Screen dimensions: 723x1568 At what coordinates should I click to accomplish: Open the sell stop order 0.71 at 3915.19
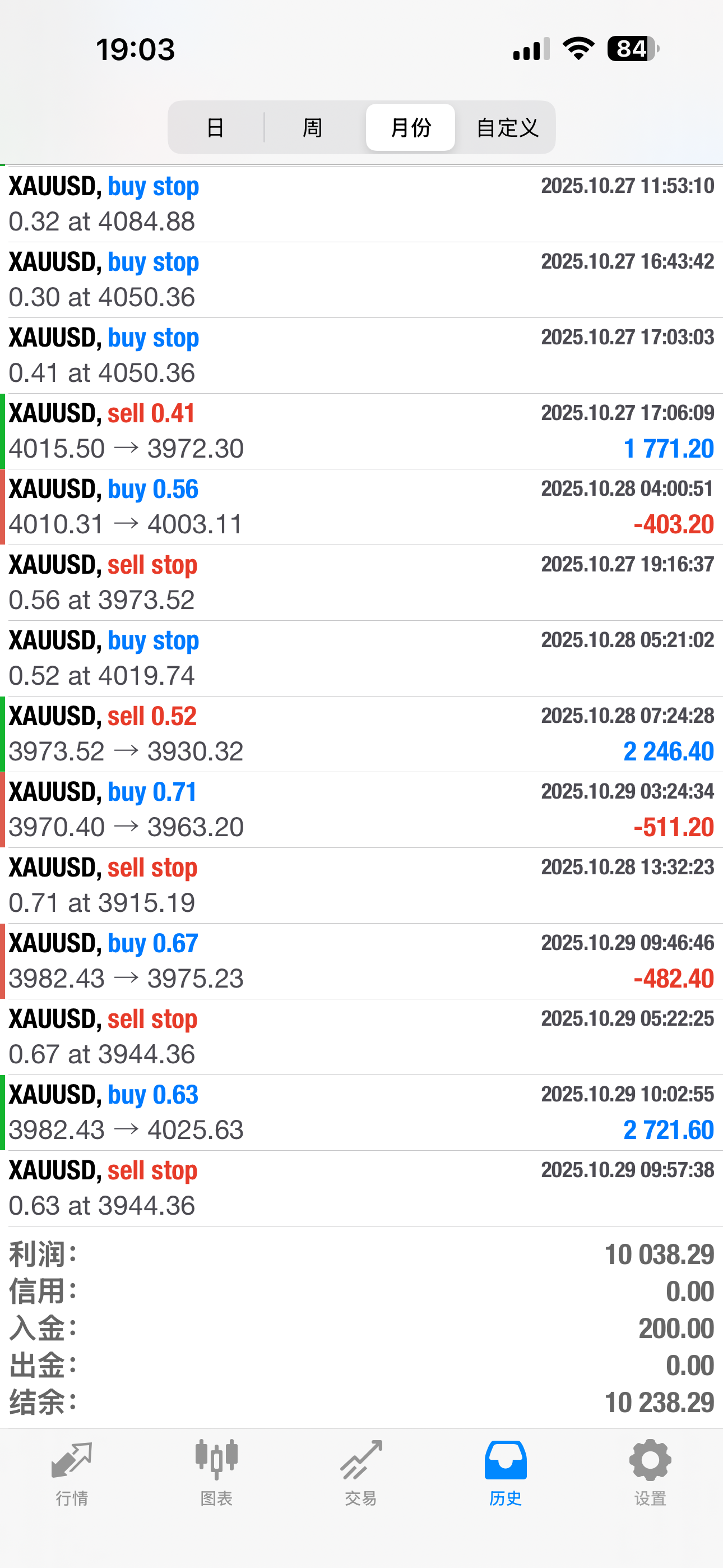point(361,885)
